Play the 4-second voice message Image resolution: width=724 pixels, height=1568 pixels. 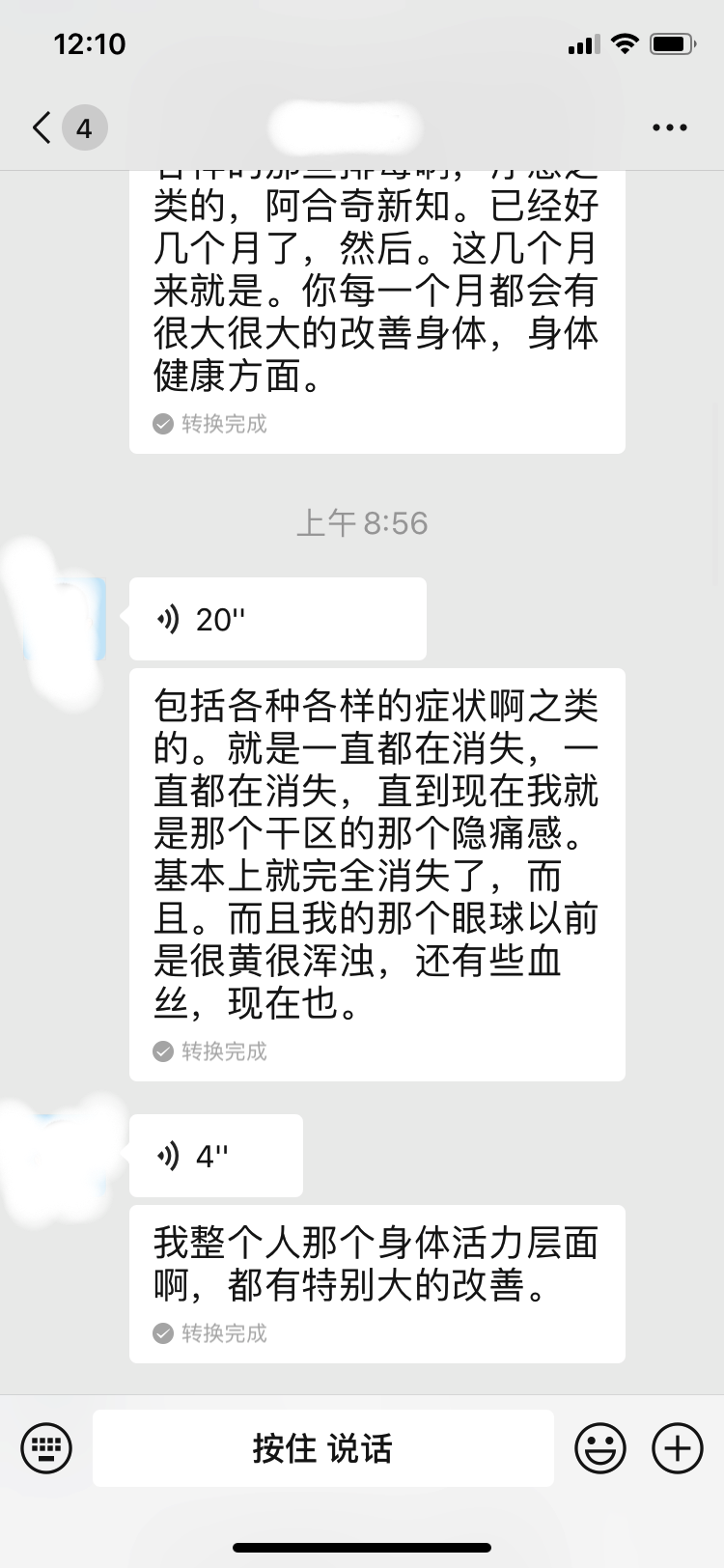[x=216, y=1156]
